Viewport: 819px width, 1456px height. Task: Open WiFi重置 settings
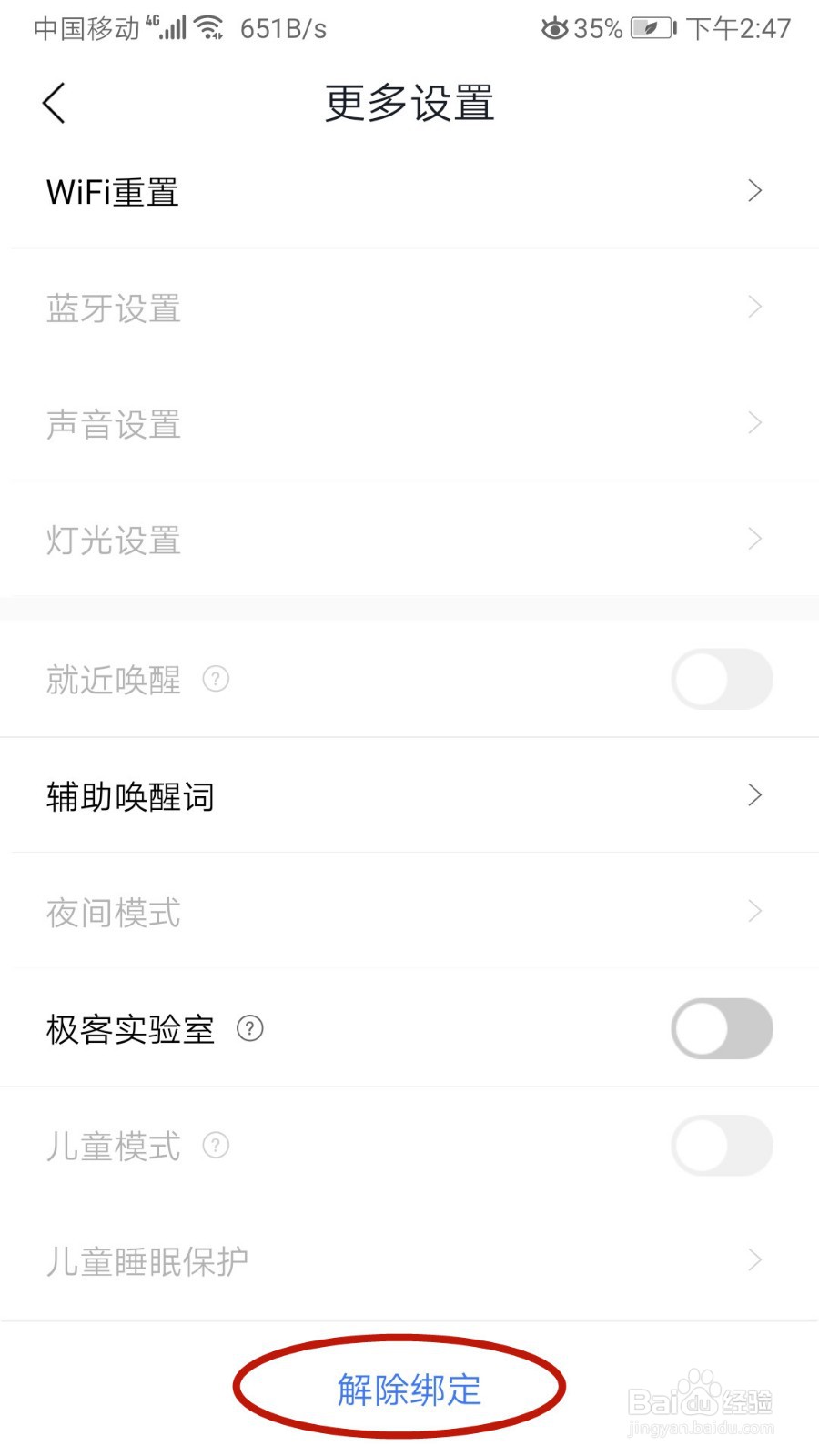tap(409, 192)
